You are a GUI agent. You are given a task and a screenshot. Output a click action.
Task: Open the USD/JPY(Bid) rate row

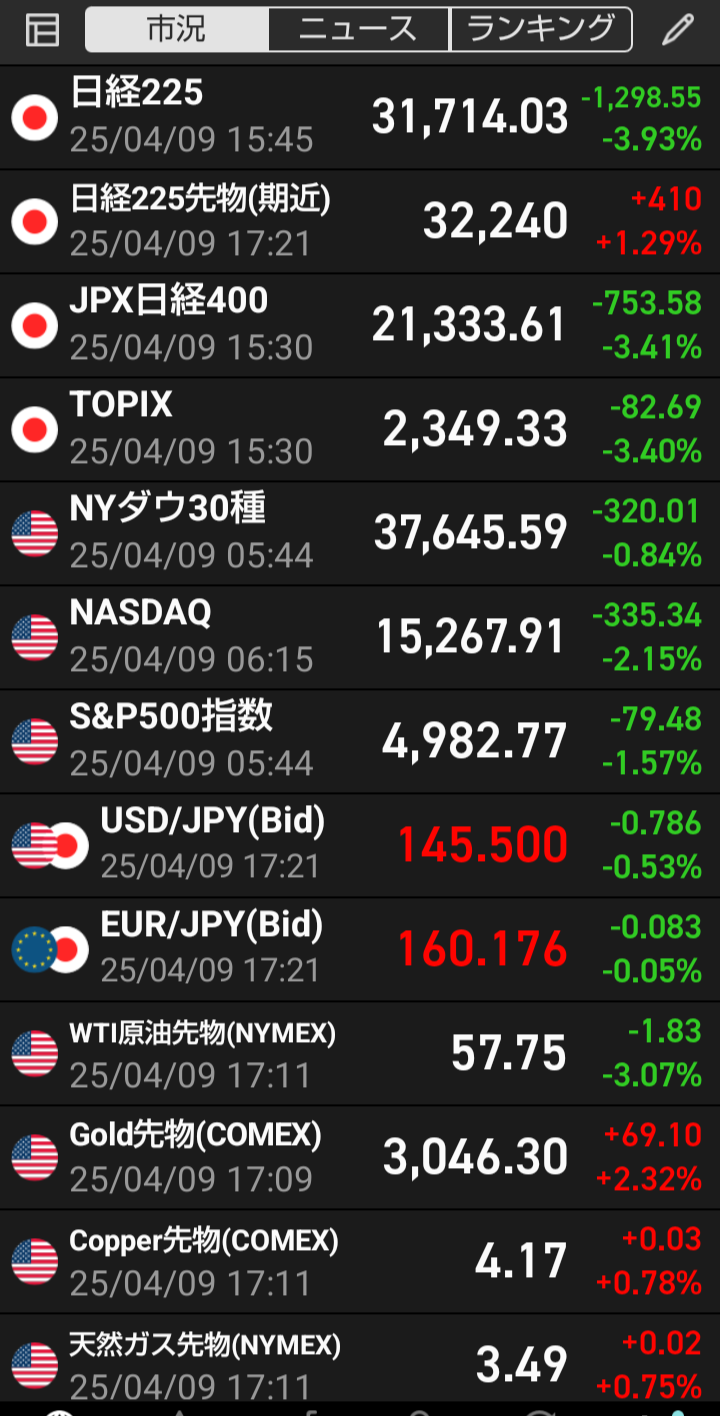click(x=360, y=846)
